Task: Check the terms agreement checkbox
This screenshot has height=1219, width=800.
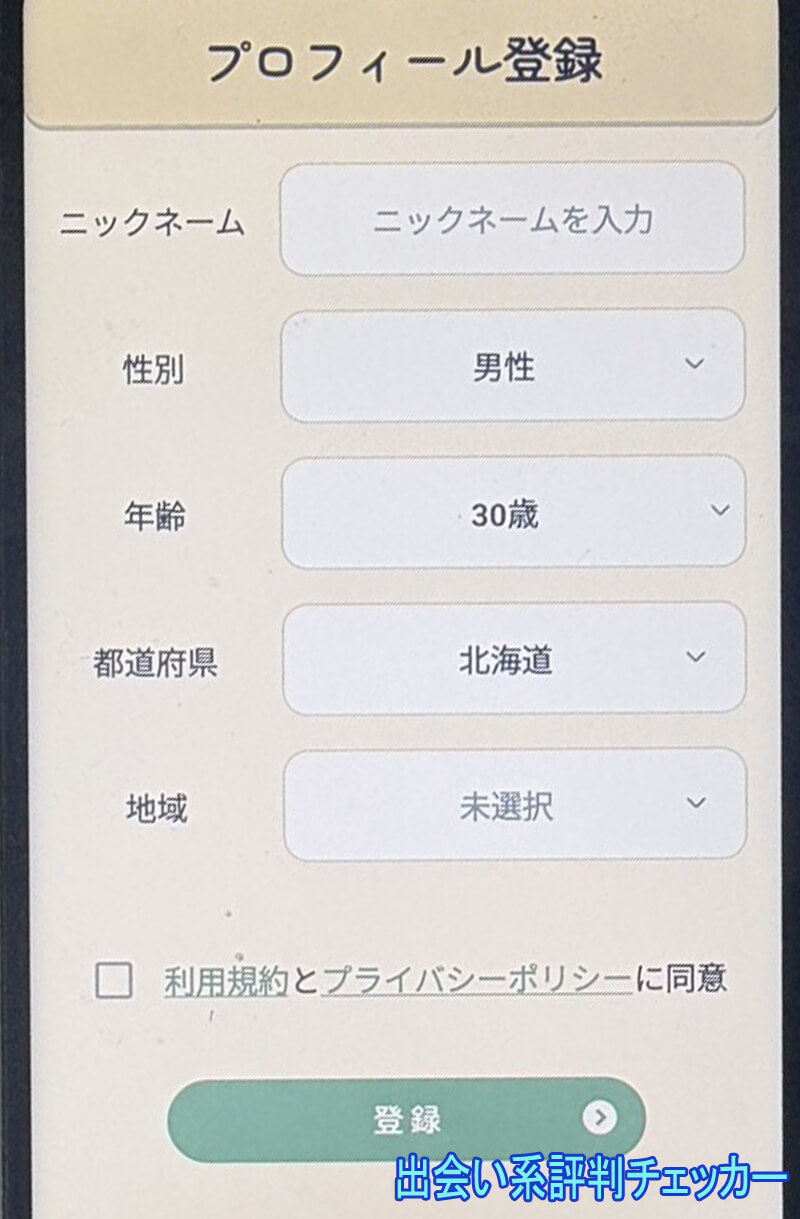Action: coord(114,980)
